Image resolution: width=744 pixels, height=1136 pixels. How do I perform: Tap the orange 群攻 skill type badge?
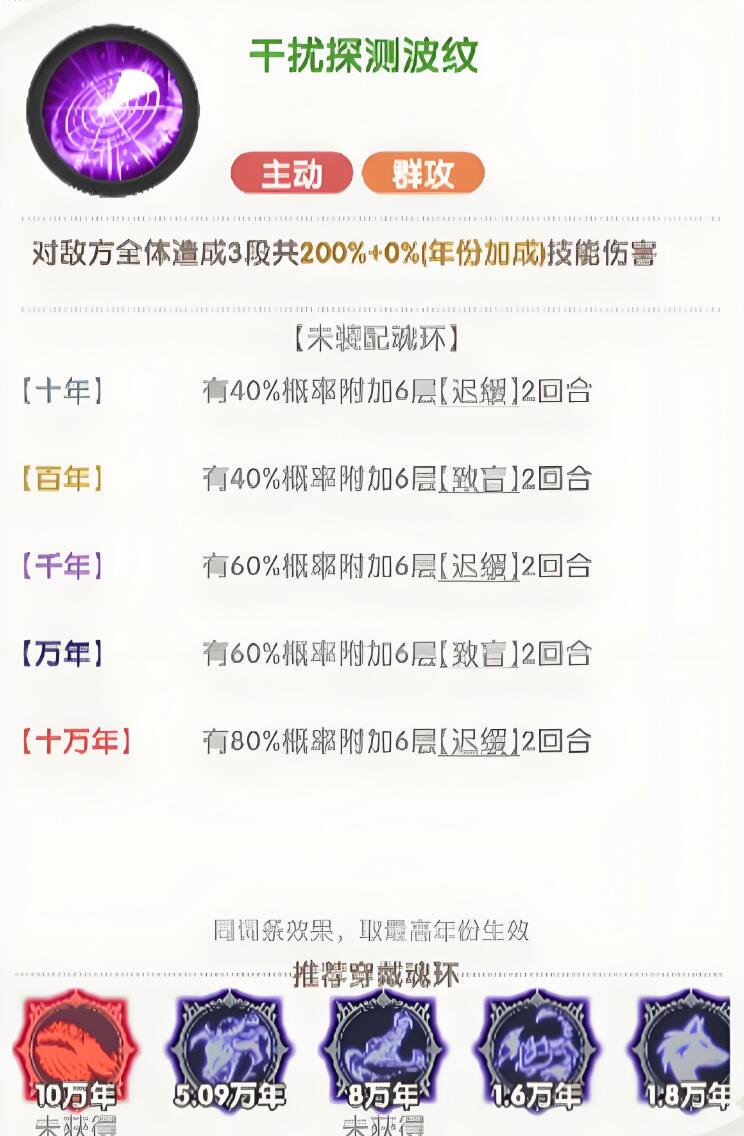(423, 172)
